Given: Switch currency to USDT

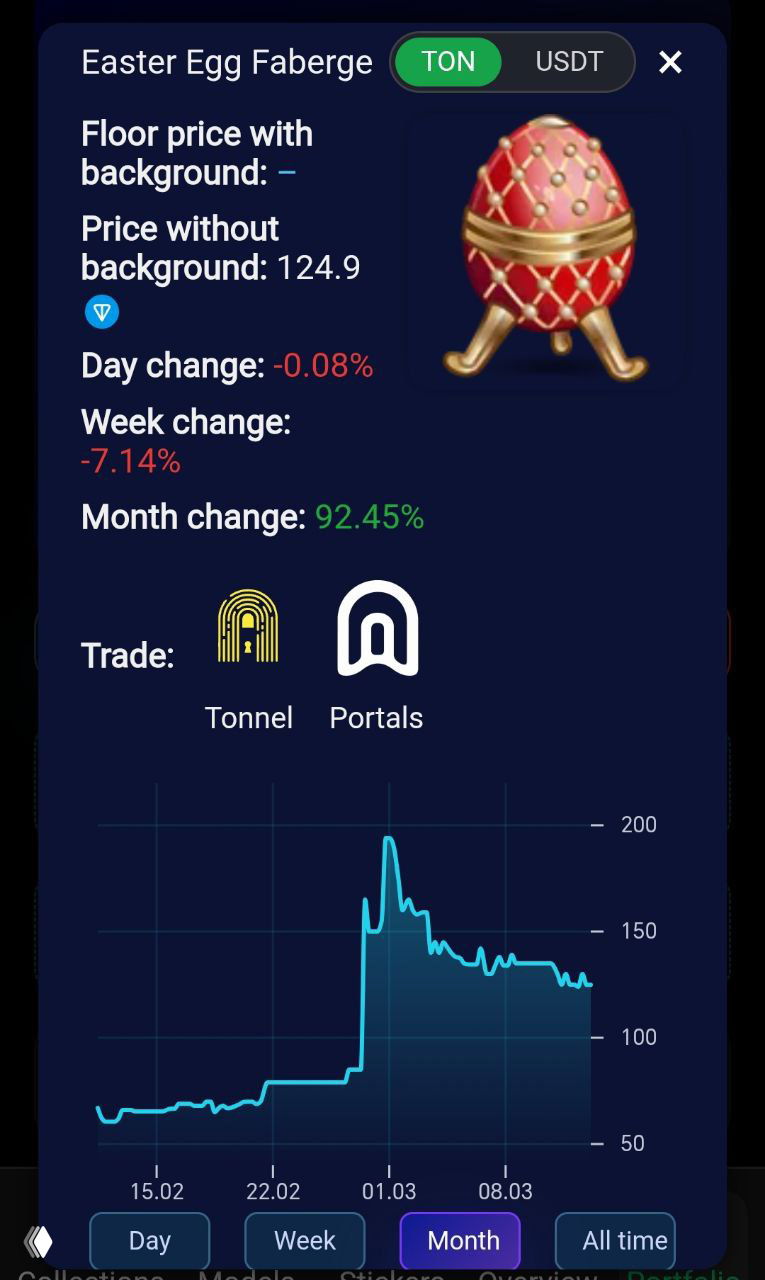Looking at the screenshot, I should (569, 61).
